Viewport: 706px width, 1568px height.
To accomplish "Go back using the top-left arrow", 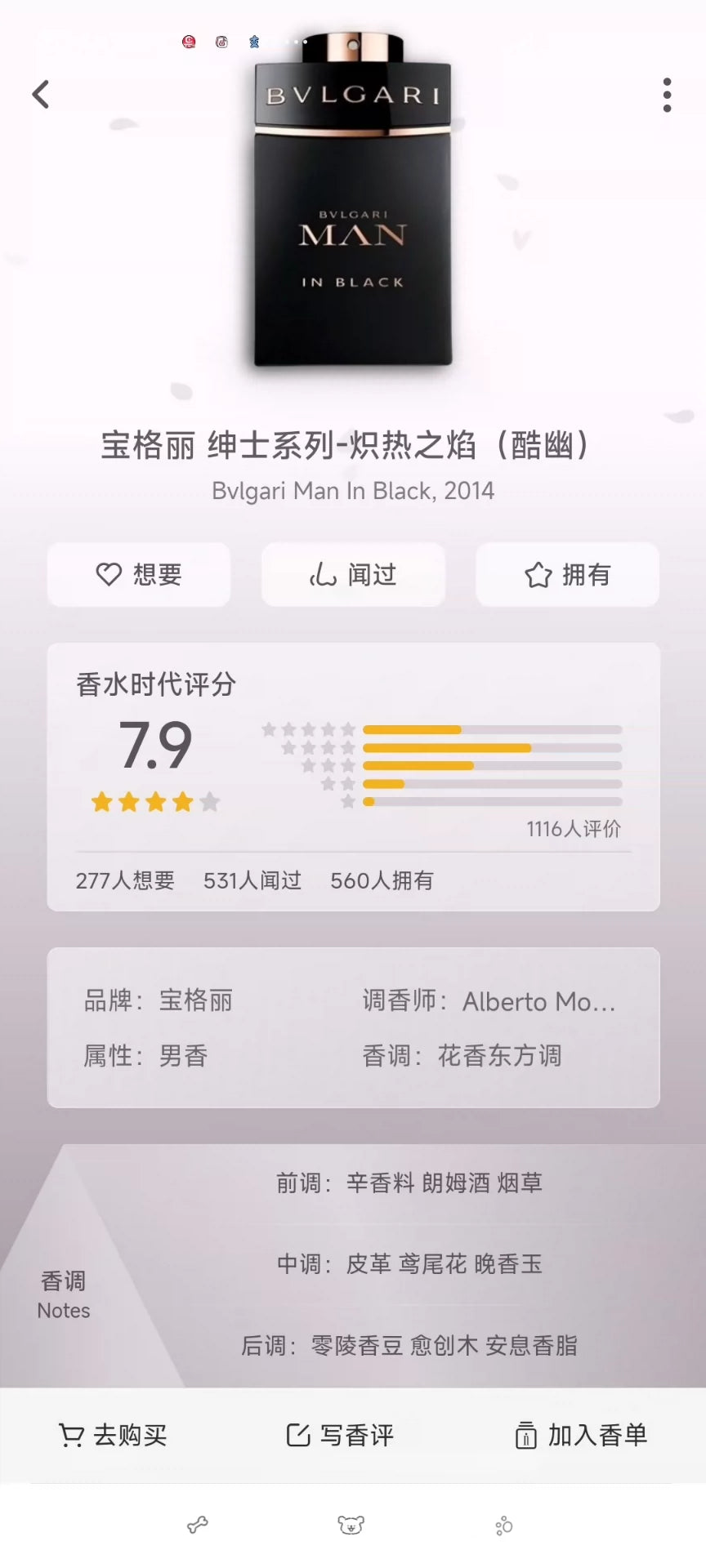I will click(41, 95).
